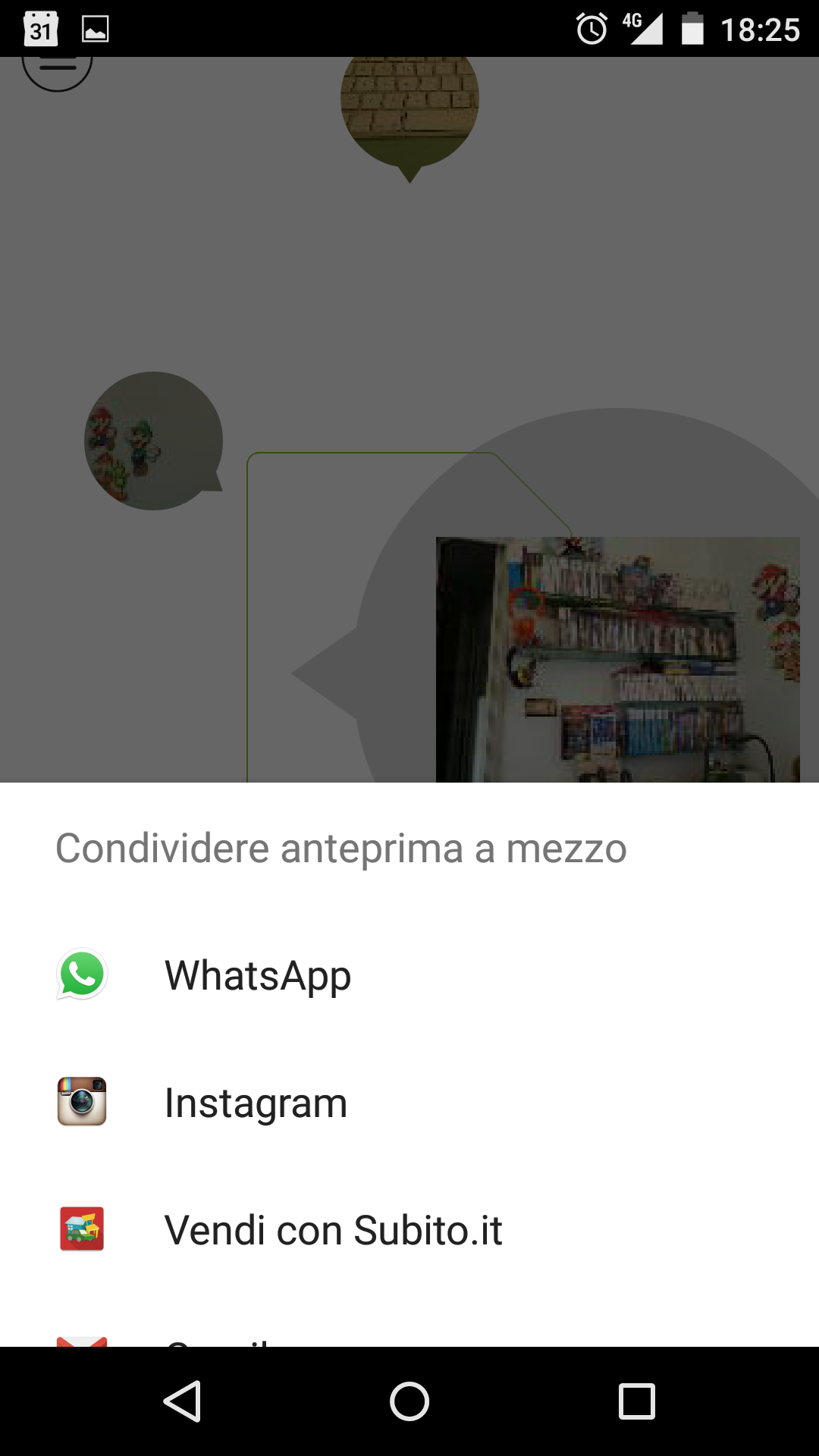
Task: Choose Instagram as sharing option
Action: click(256, 1103)
